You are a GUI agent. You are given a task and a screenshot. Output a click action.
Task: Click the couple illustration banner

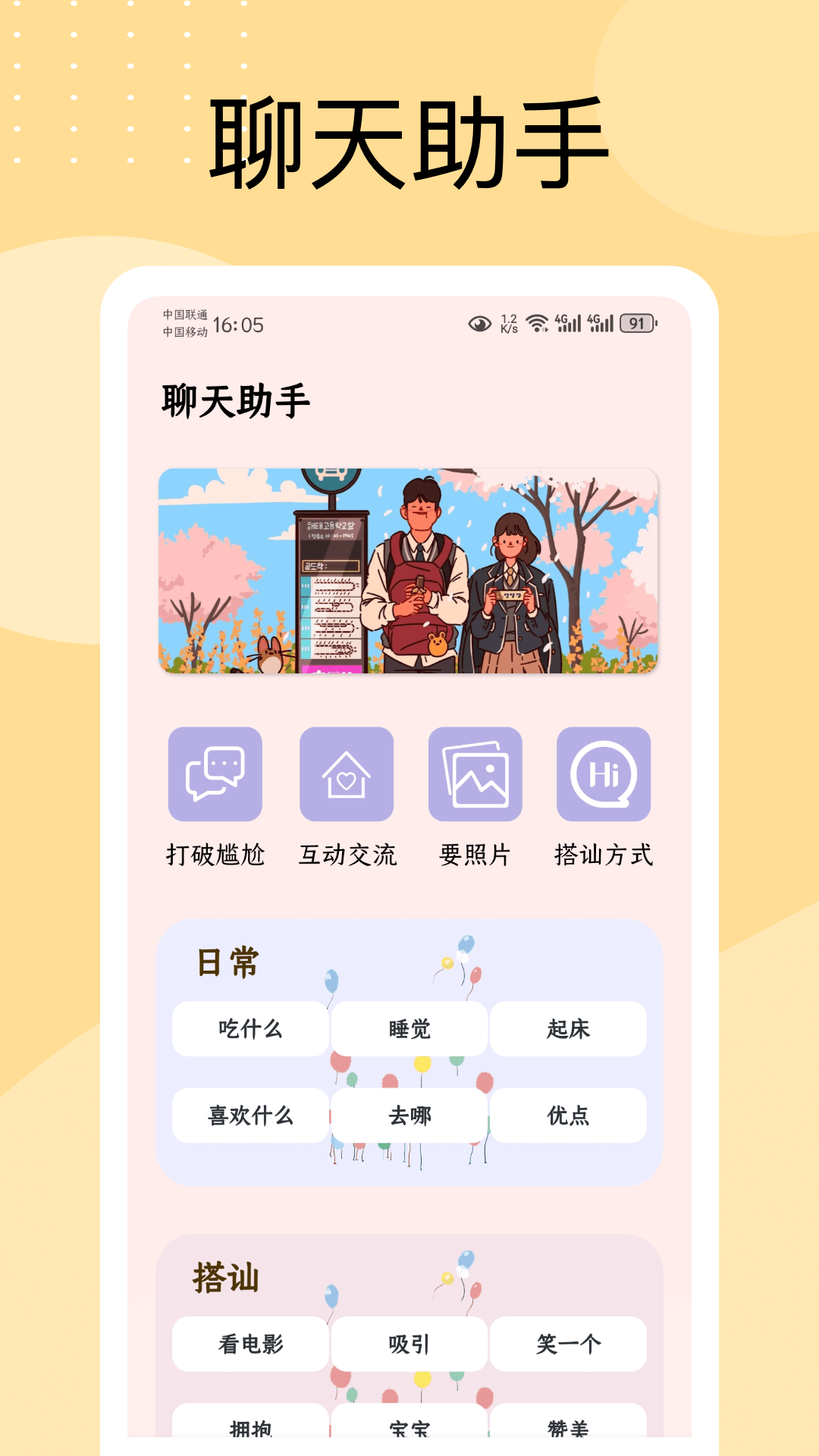pos(409,572)
